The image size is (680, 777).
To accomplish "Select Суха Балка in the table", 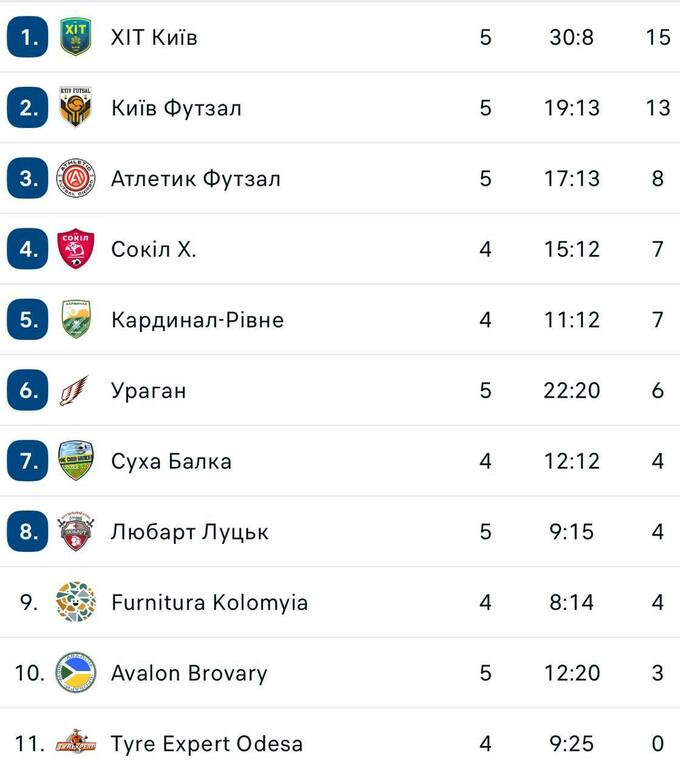I will pos(171,461).
